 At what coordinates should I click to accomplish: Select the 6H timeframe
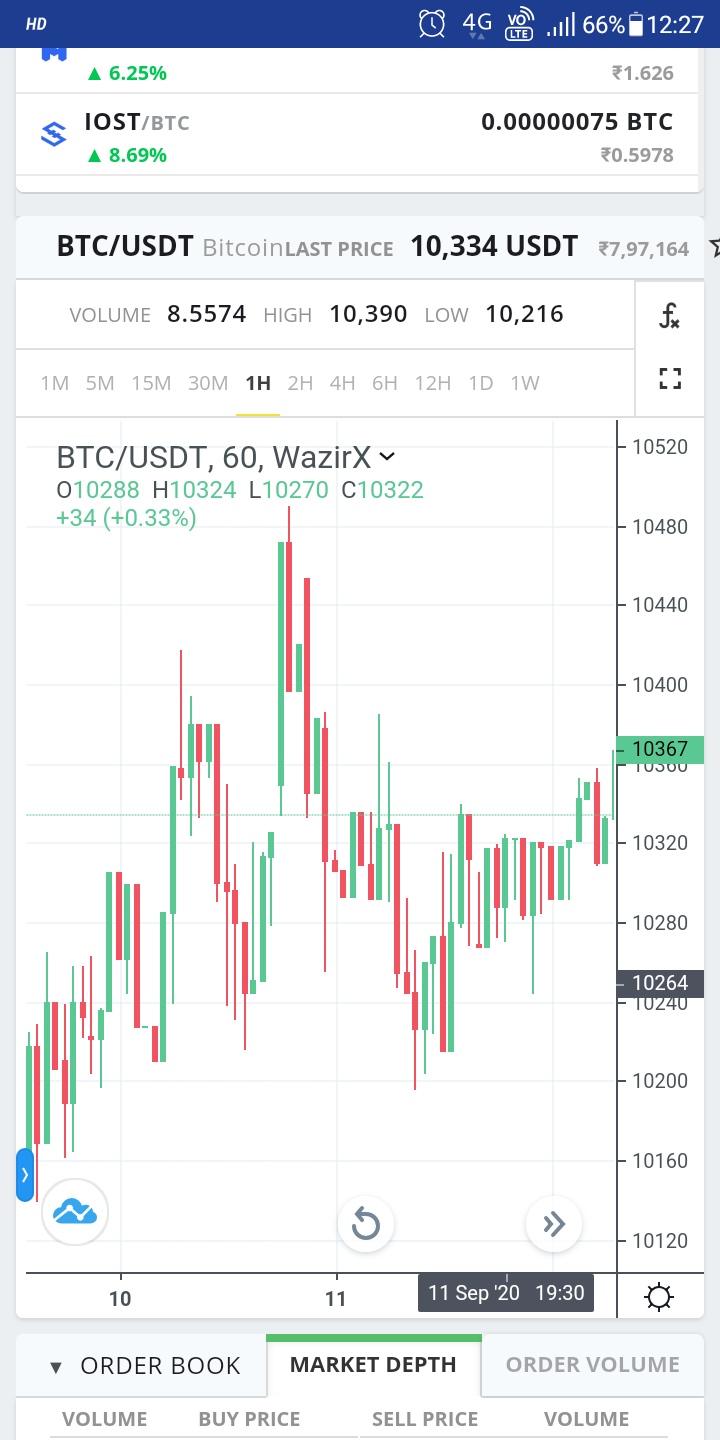[385, 383]
